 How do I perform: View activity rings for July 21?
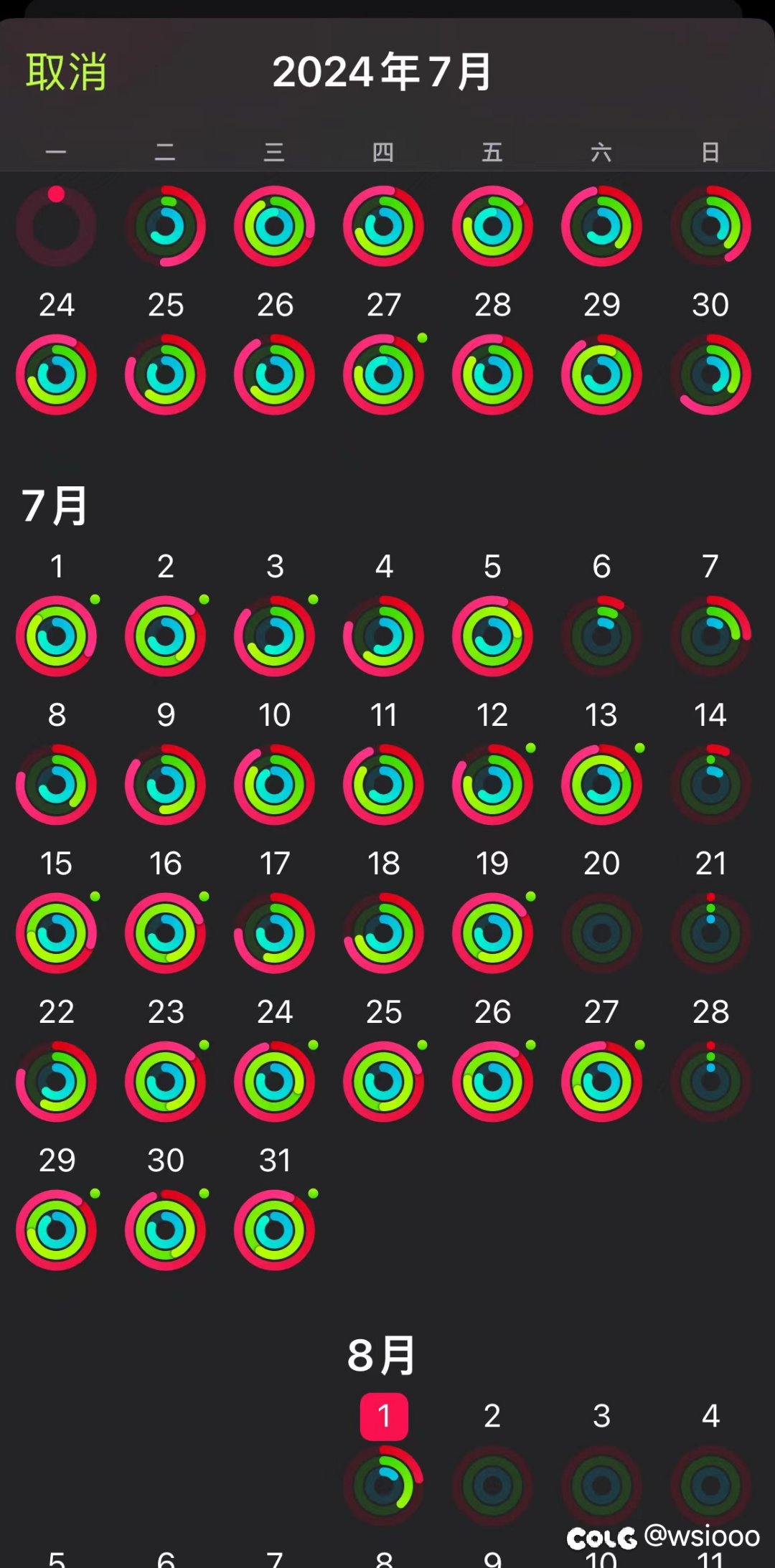pyautogui.click(x=710, y=932)
